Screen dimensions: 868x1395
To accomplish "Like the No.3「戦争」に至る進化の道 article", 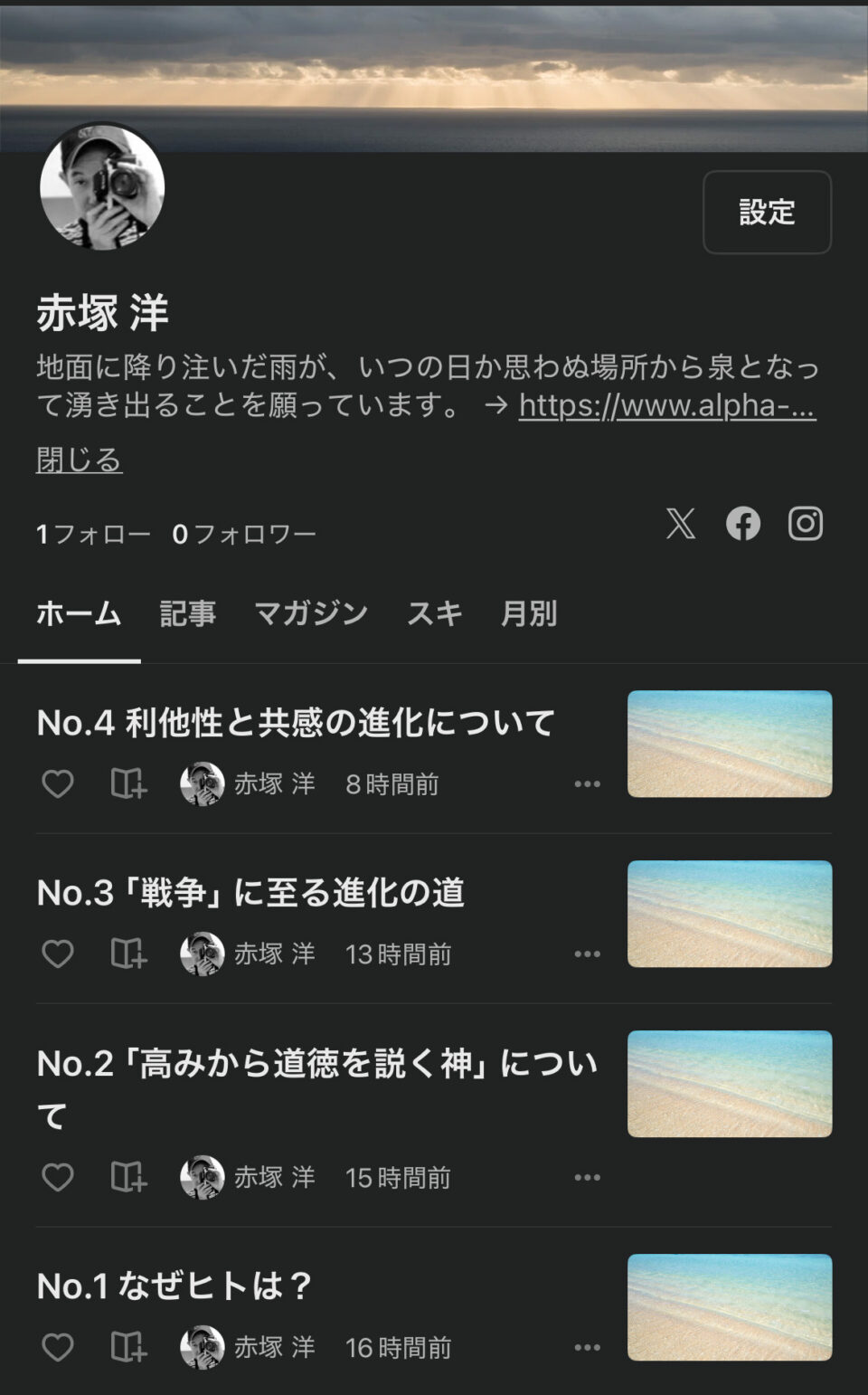I will pyautogui.click(x=58, y=954).
